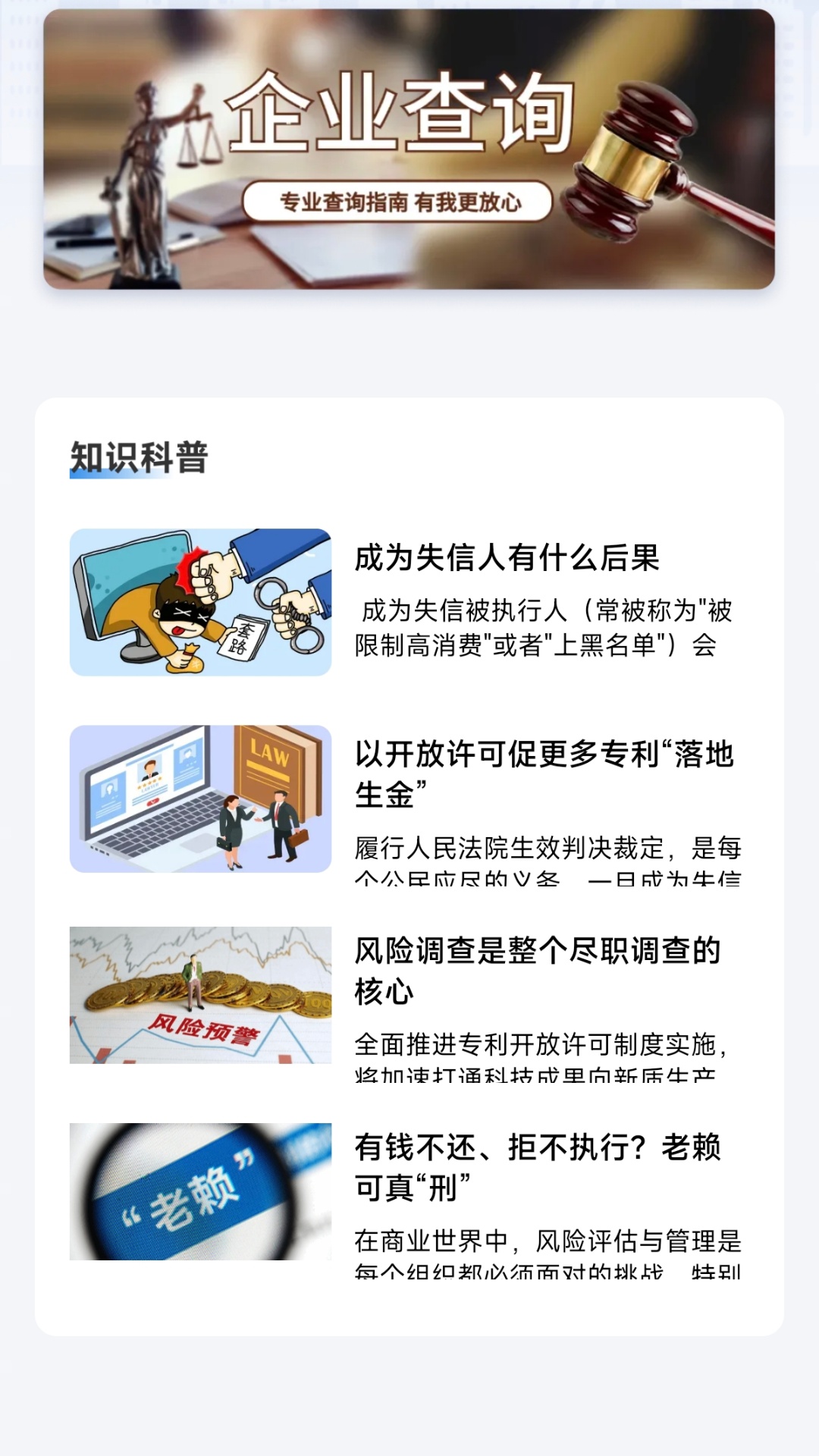This screenshot has width=819, height=1456.
Task: Read the 以开放许可促更多专利“落地生金” article
Action: (544, 774)
